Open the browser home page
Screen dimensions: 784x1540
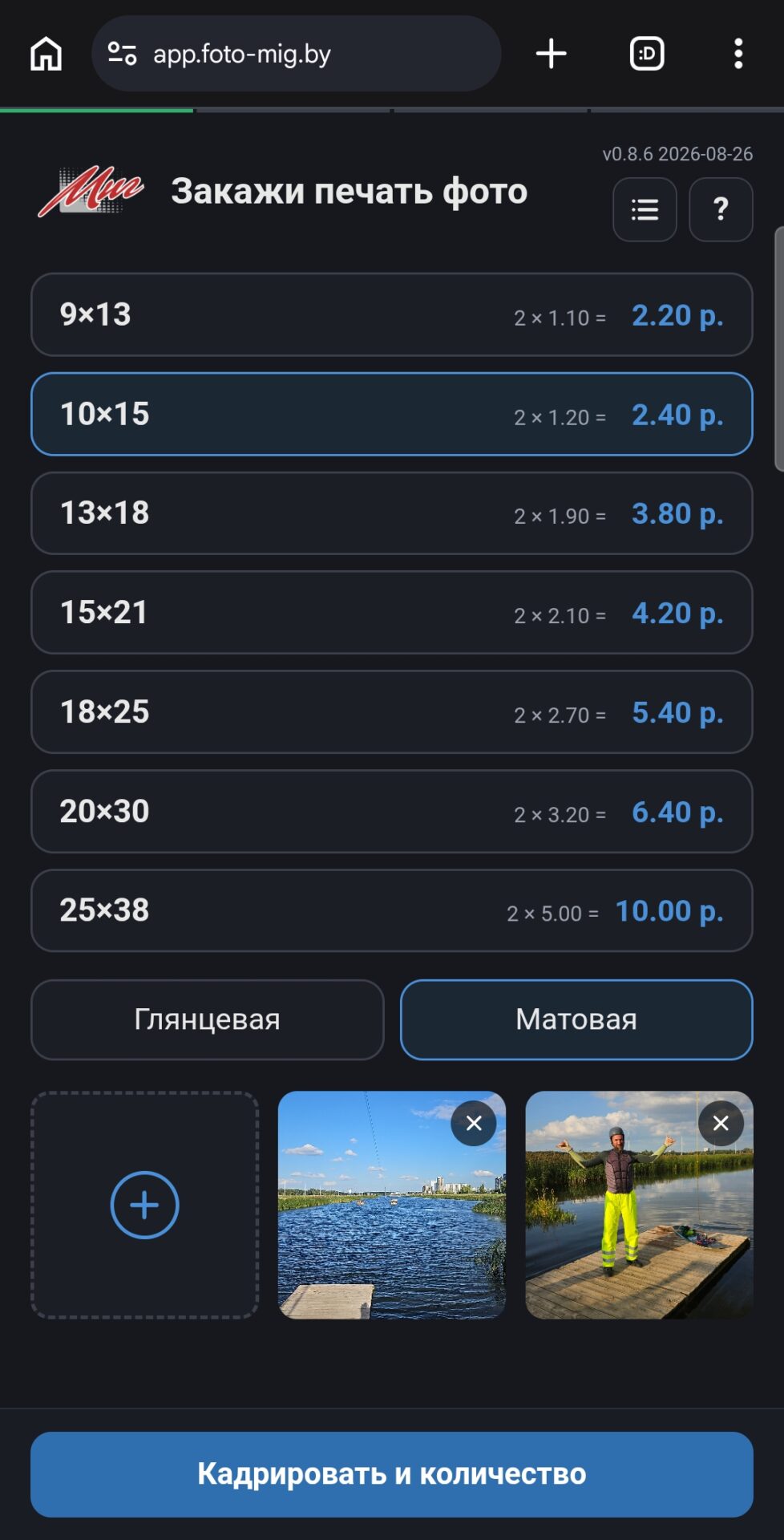click(46, 54)
